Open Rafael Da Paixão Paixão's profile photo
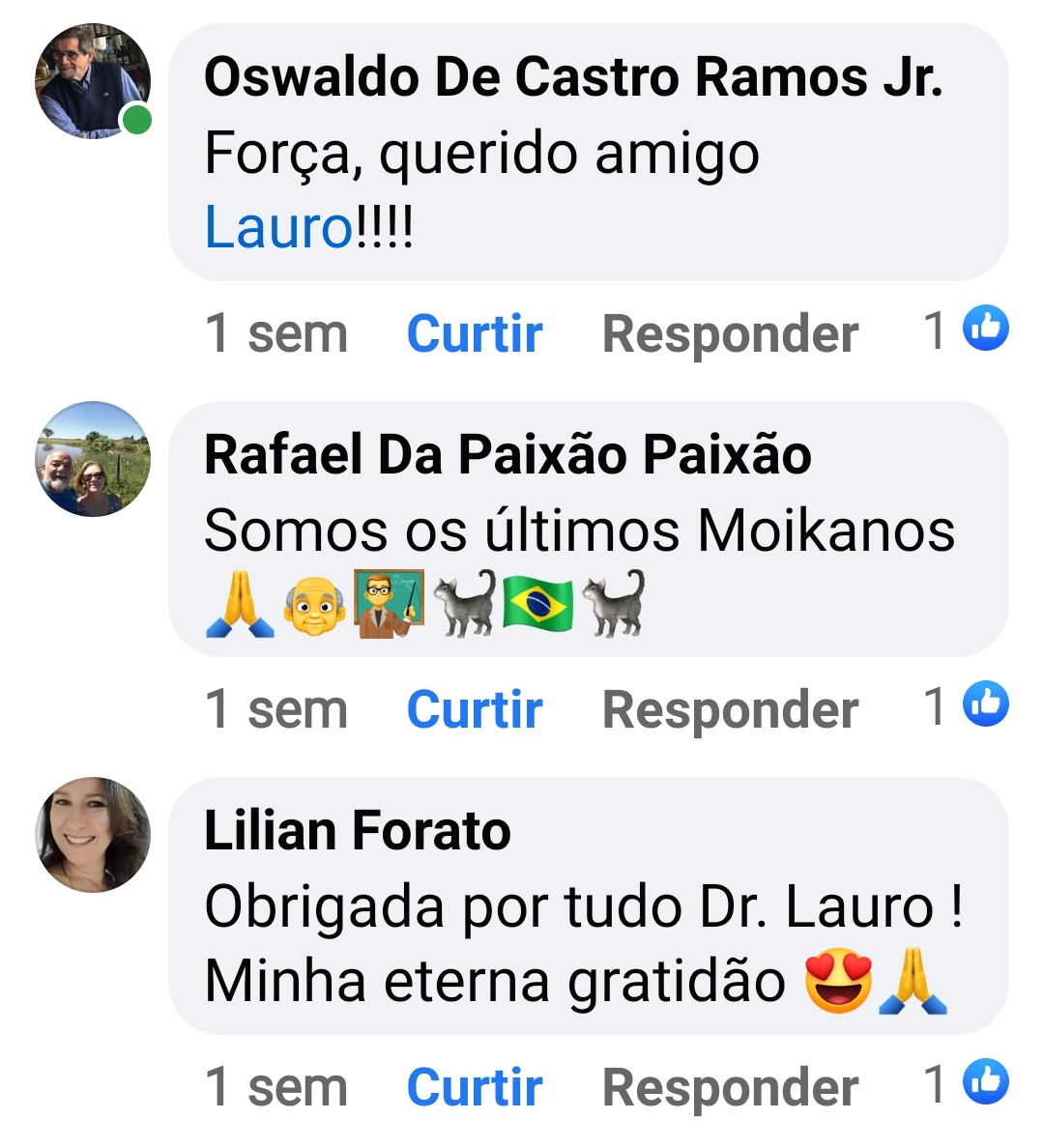1044x1148 pixels. (x=93, y=458)
